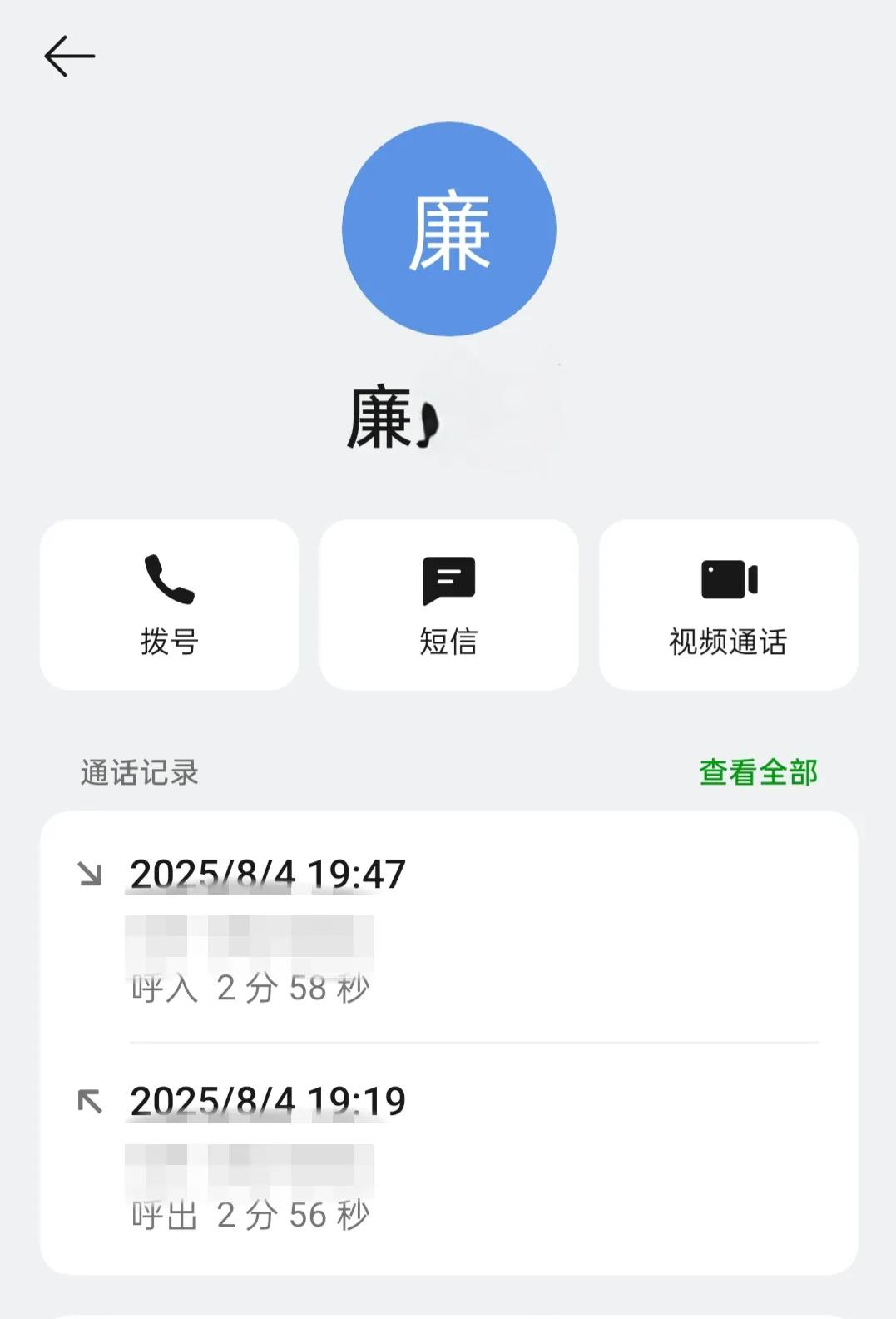Screen dimensions: 896x1319
Task: Open the 19:47 incoming call record
Action: coord(448,928)
